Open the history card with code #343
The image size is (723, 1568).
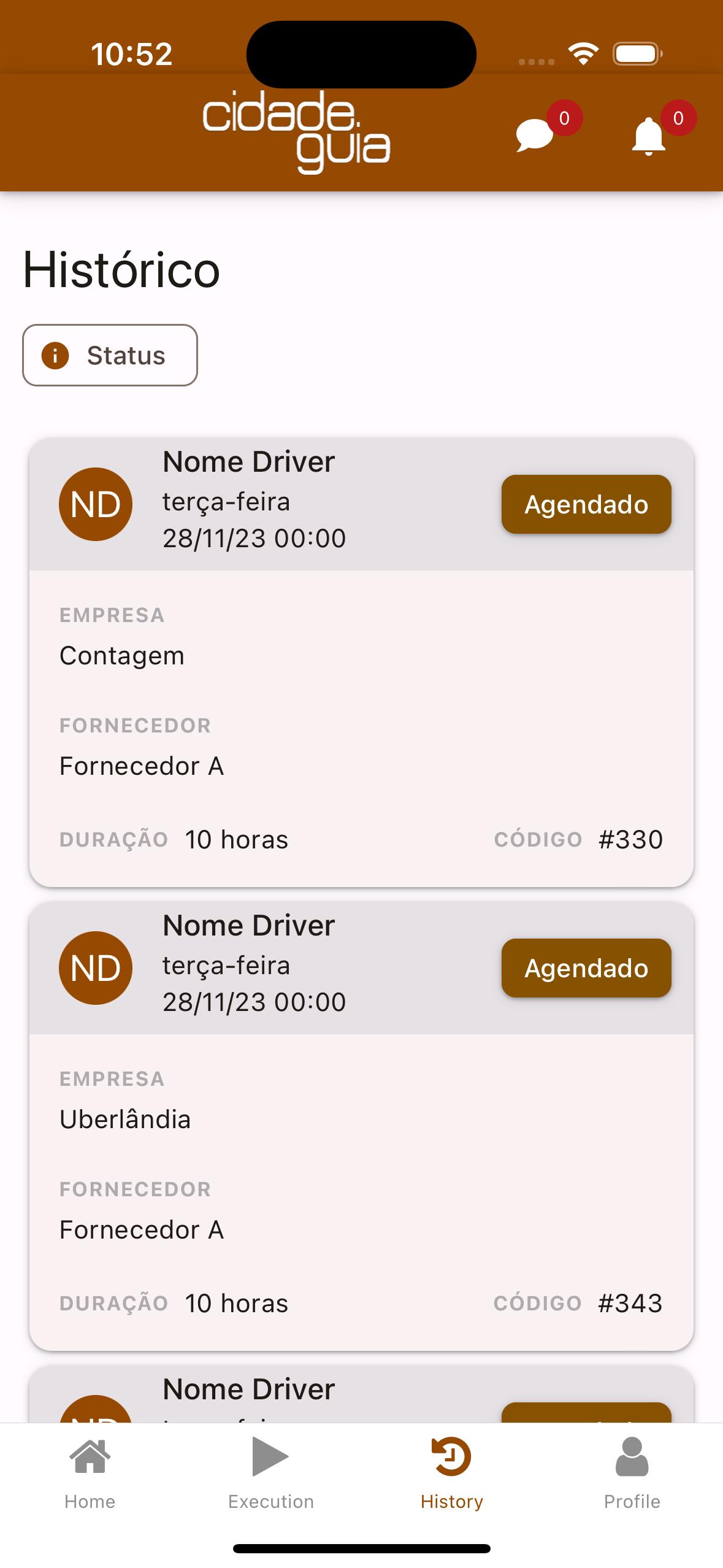pos(361,1126)
